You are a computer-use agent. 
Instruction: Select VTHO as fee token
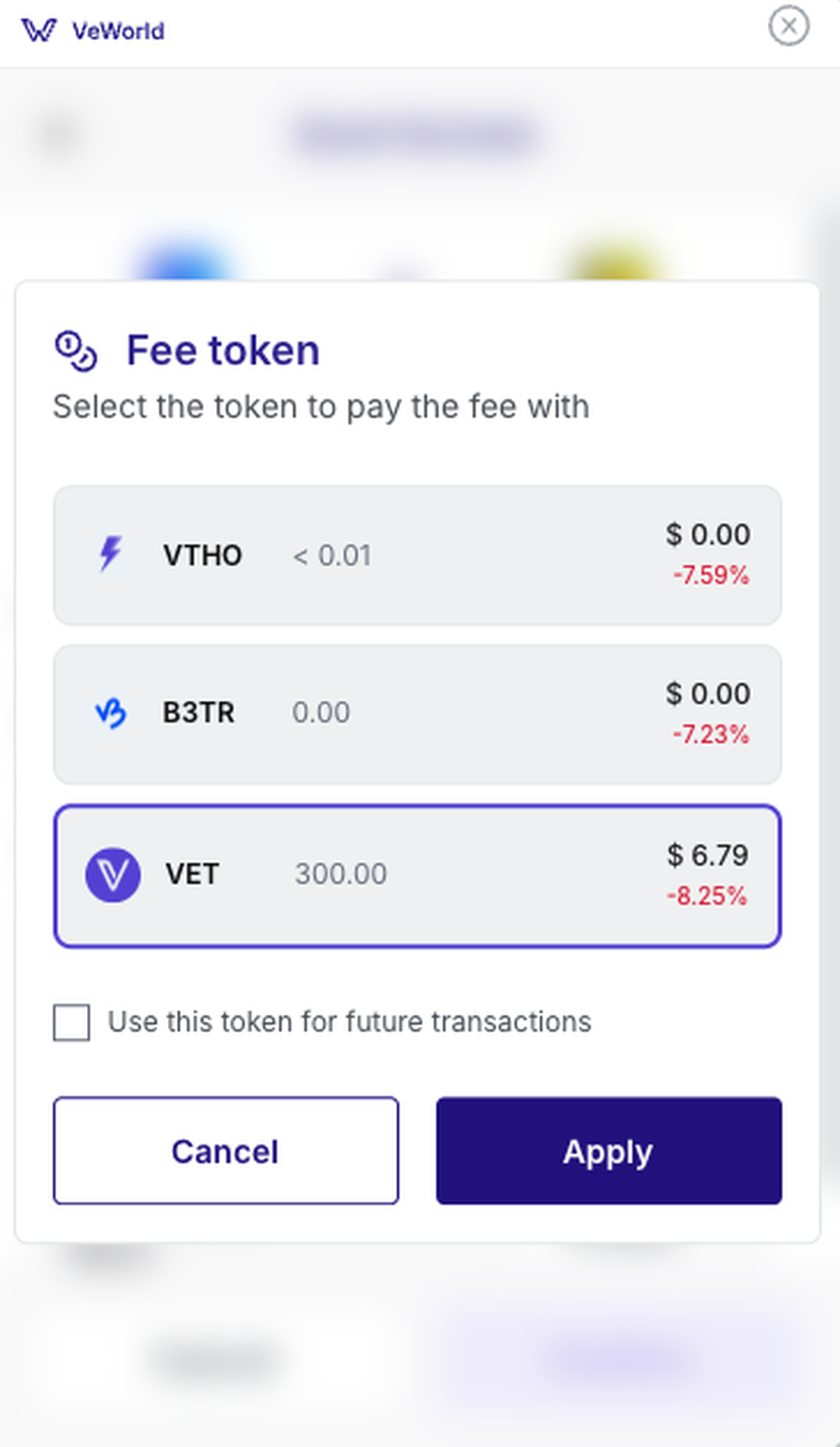[417, 555]
